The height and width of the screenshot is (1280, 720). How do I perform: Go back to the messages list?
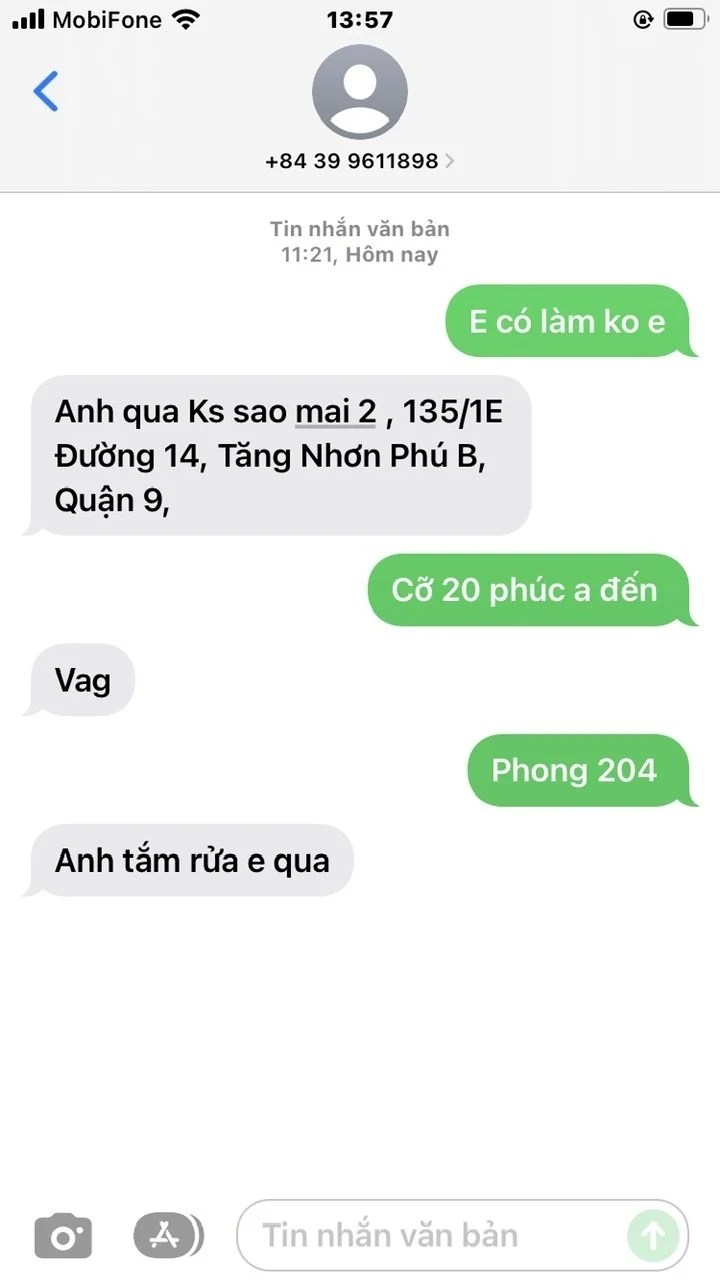tap(46, 91)
